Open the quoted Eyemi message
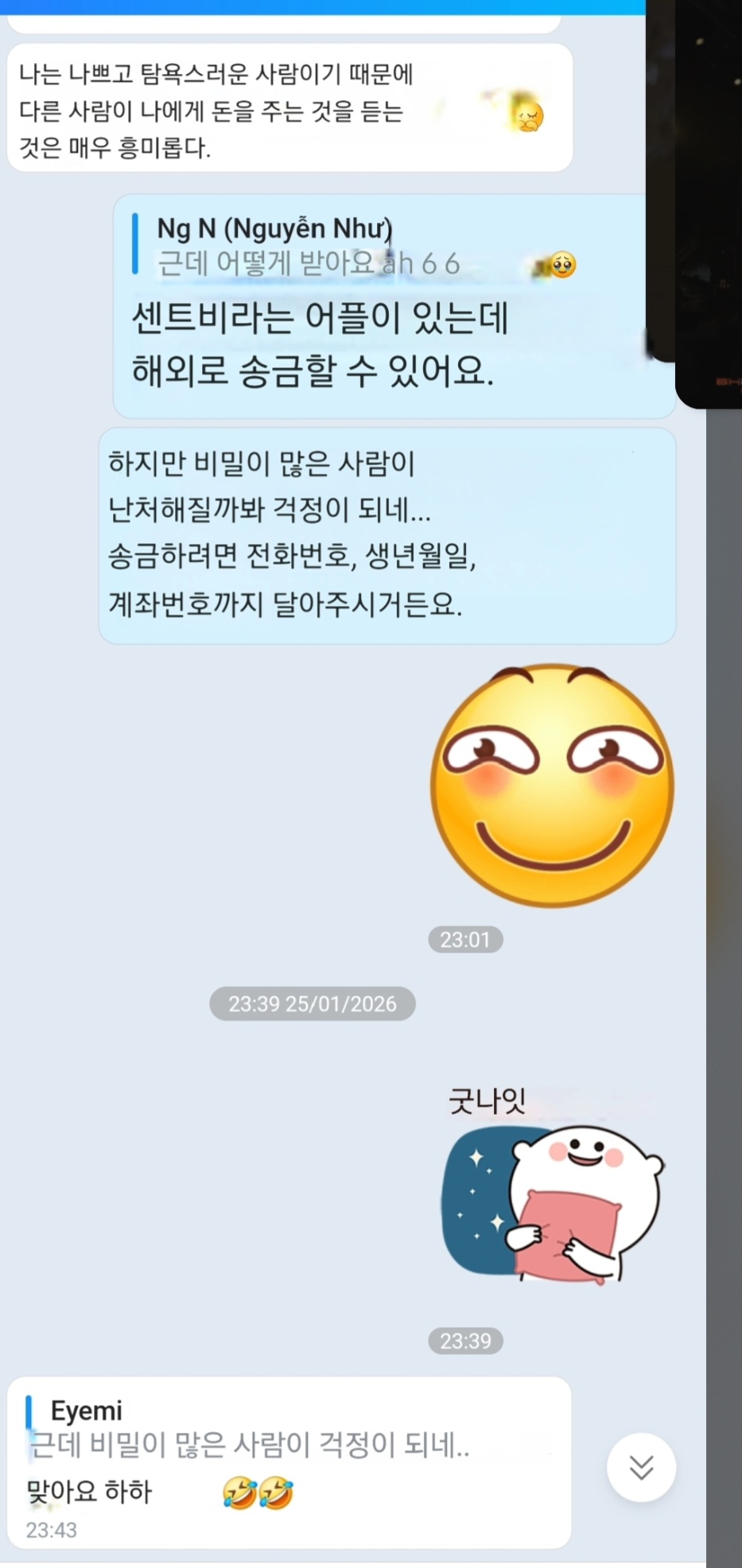The width and height of the screenshot is (742, 1568). (x=247, y=1428)
